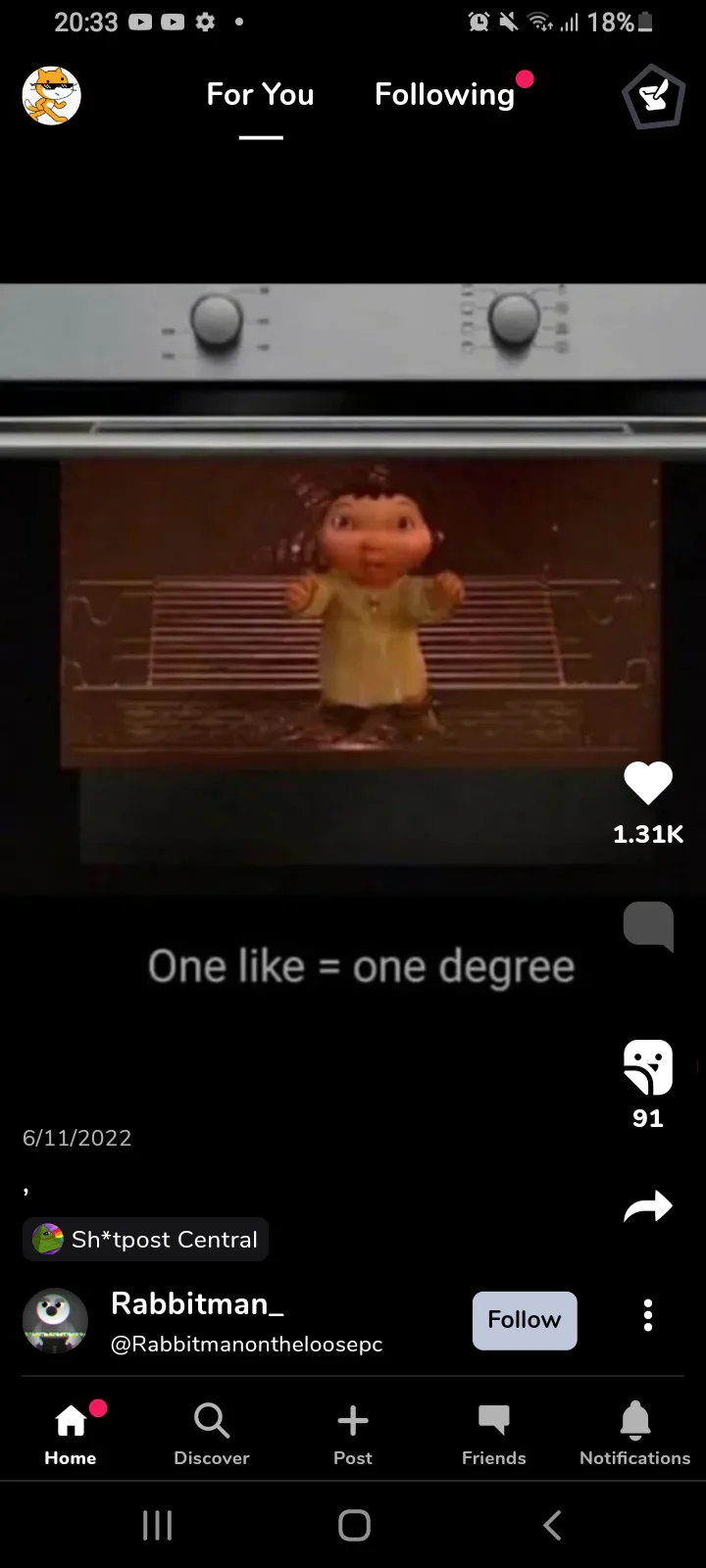The image size is (706, 1568).
Task: Open the system recent apps button
Action: tap(157, 1525)
